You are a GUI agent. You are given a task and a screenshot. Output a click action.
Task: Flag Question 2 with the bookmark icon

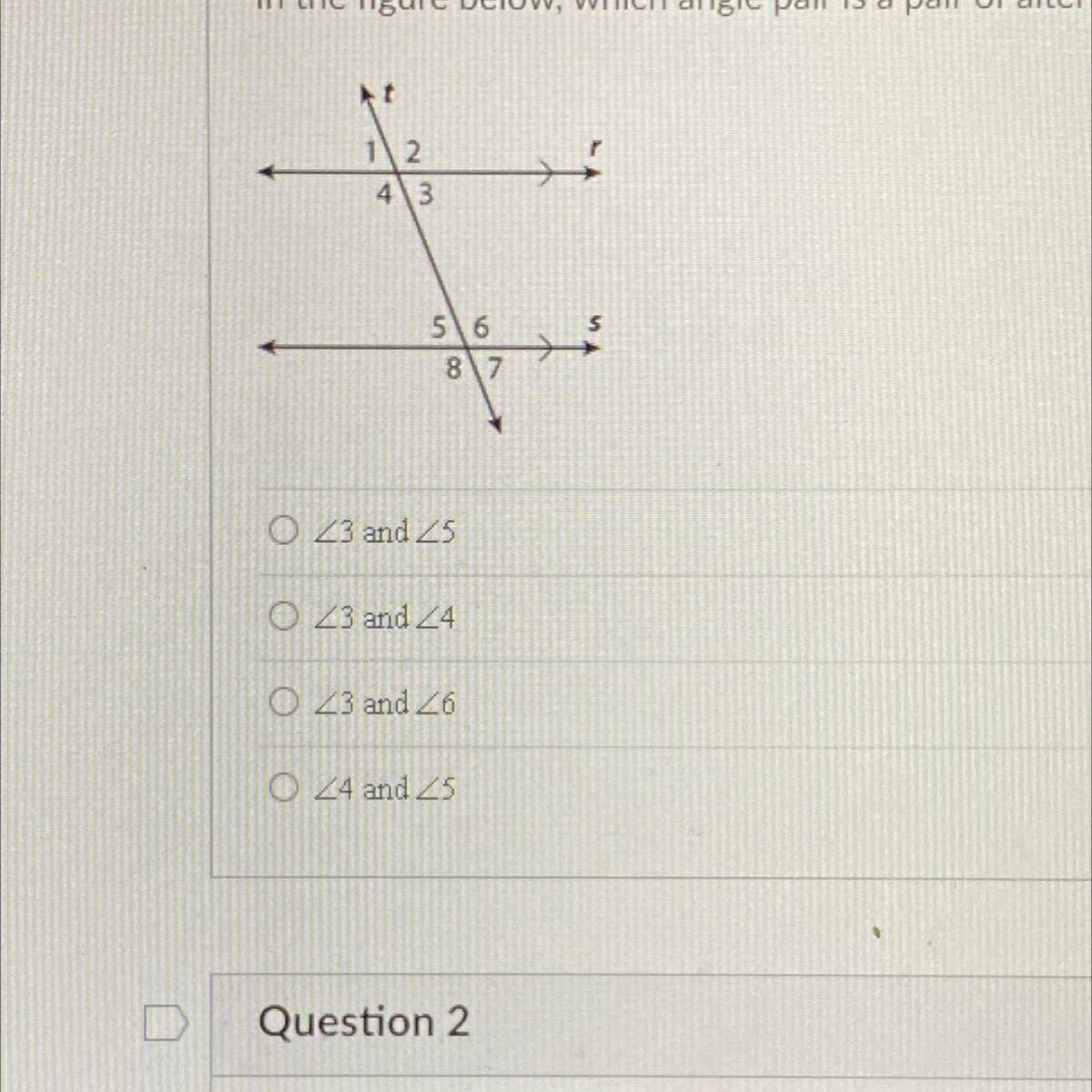tap(166, 1023)
